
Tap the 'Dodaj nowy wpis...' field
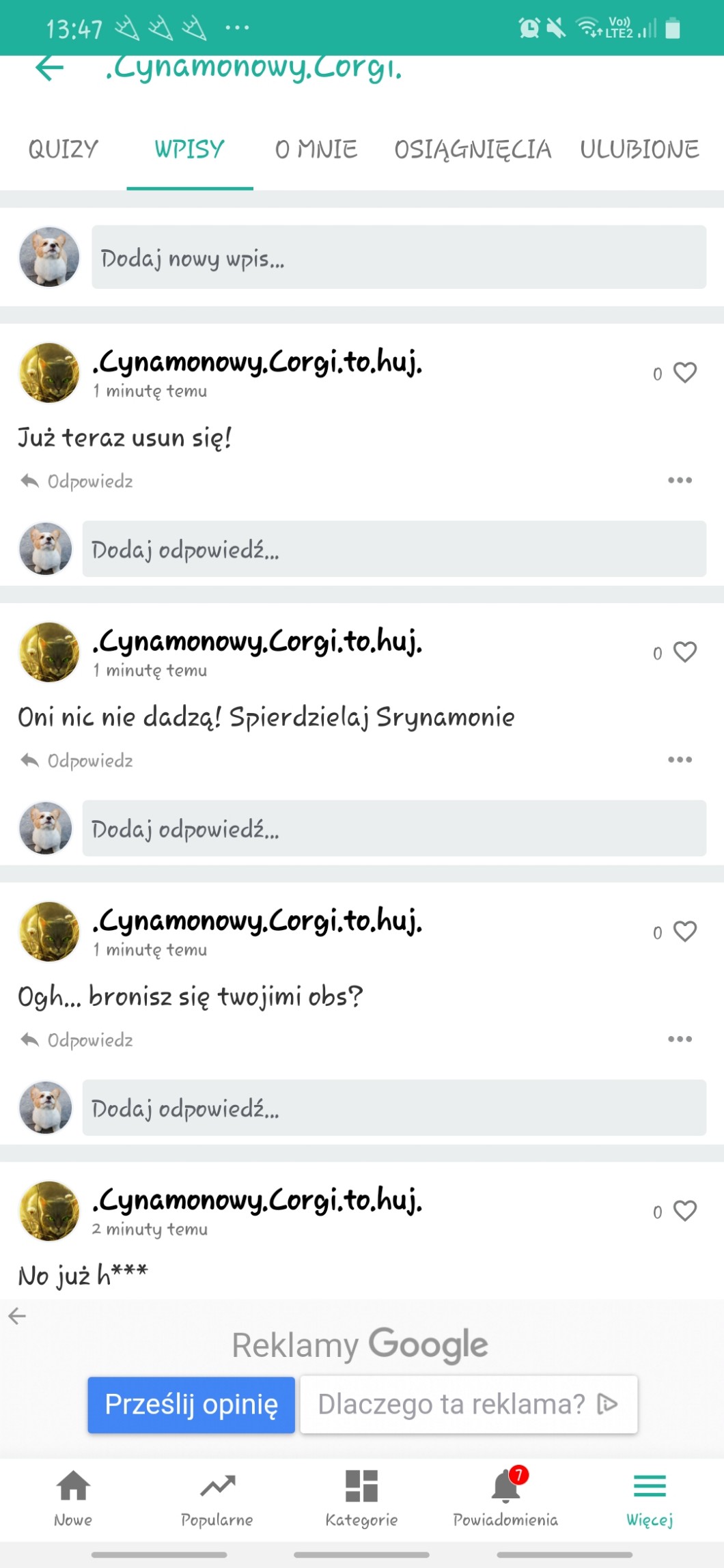coord(398,257)
